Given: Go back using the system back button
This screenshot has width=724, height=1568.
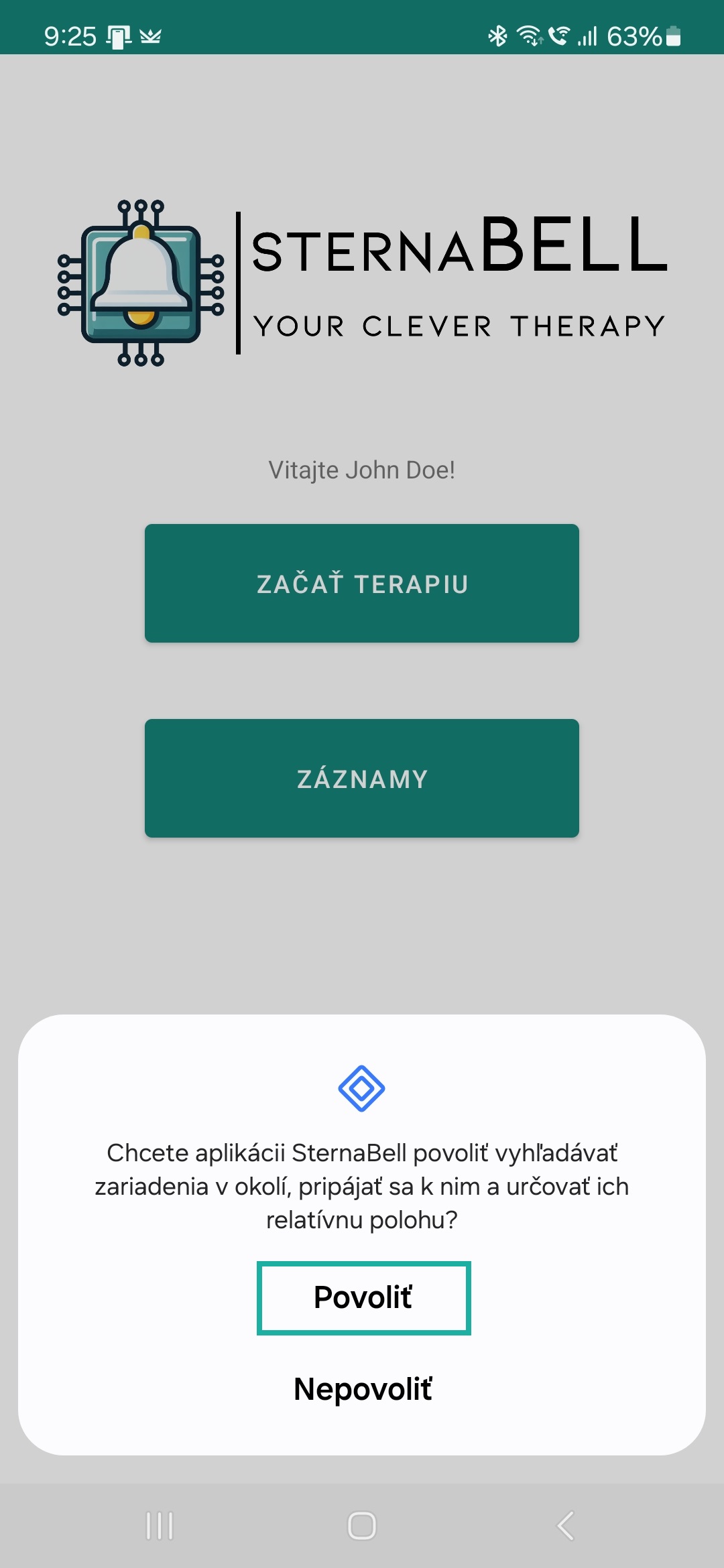Looking at the screenshot, I should tap(565, 1526).
